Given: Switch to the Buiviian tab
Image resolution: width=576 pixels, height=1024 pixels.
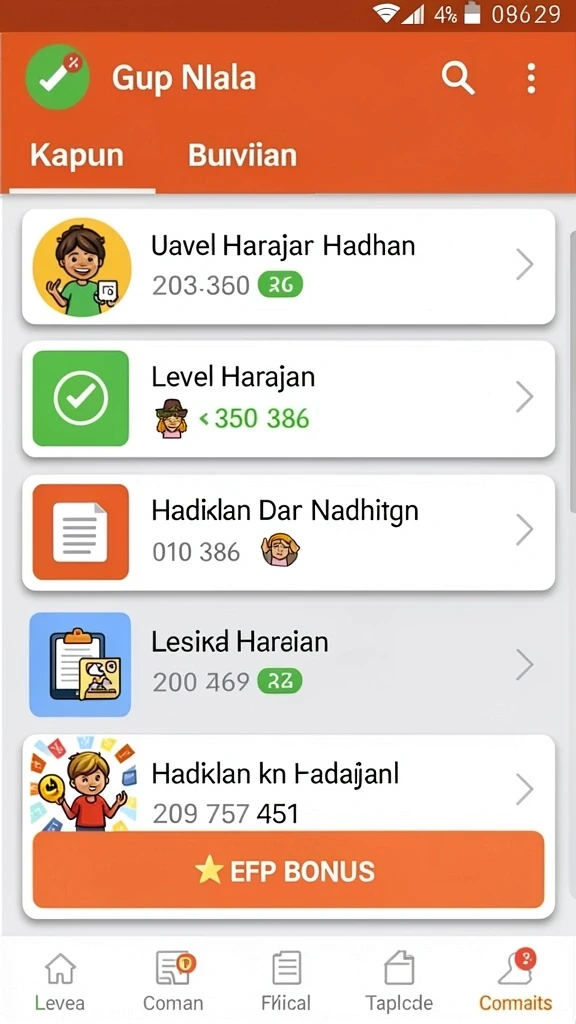Looking at the screenshot, I should [242, 155].
